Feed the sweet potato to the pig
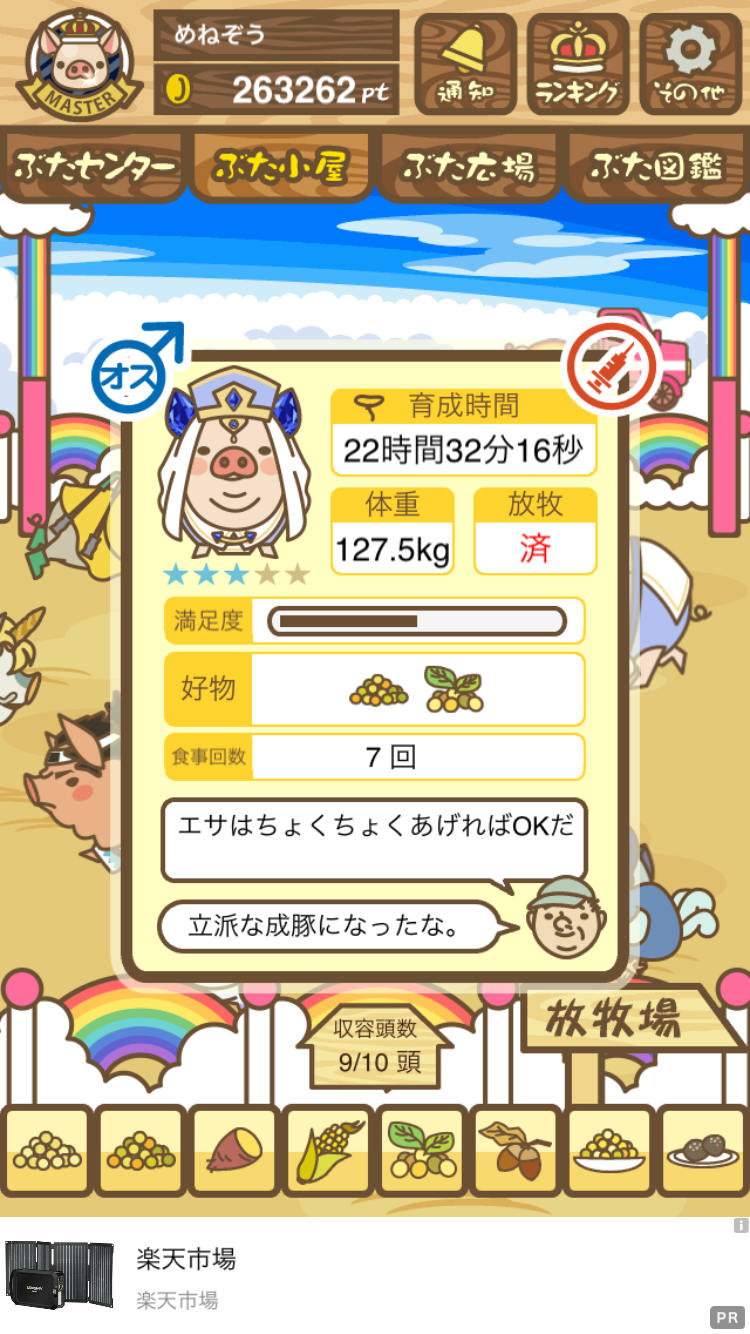Viewport: 750px width, 1334px height. [x=234, y=1151]
